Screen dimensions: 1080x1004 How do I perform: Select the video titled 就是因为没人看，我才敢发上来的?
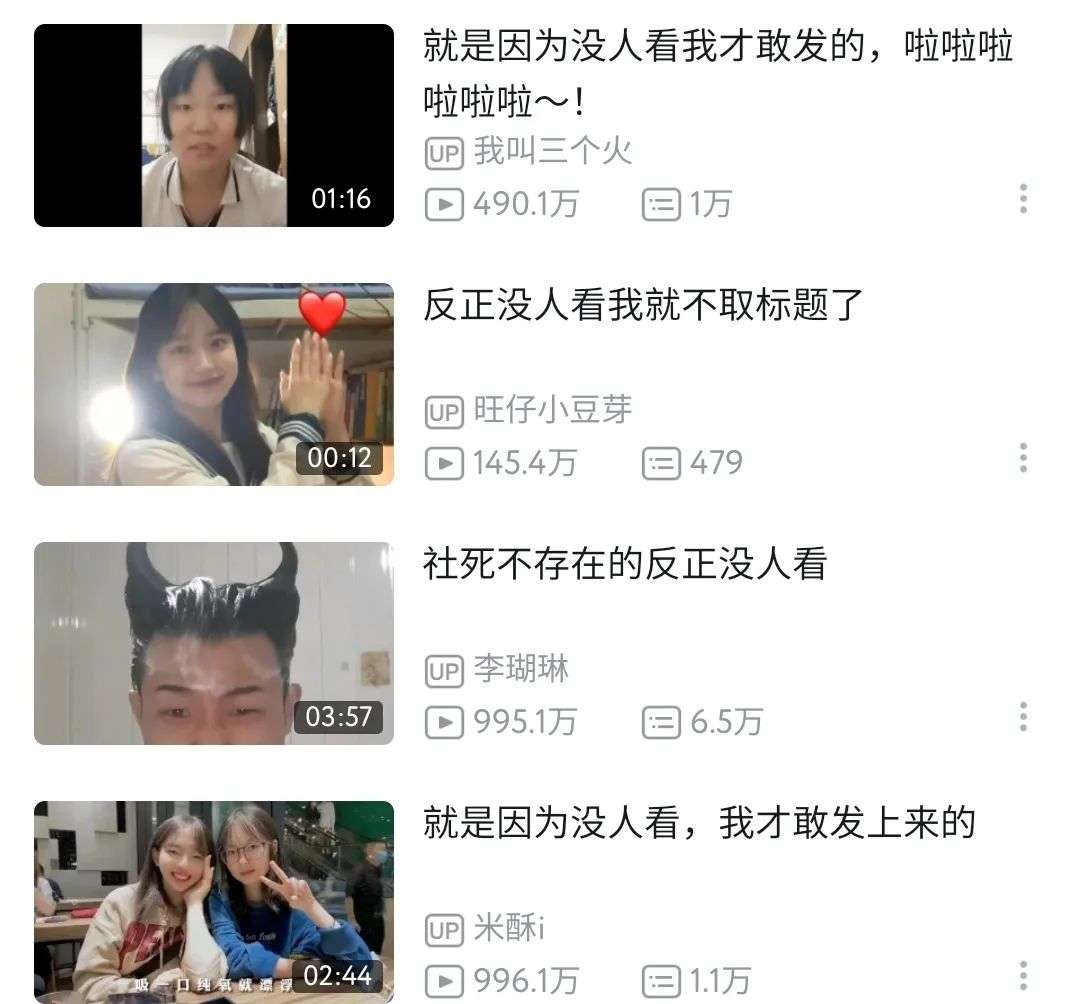pos(698,824)
